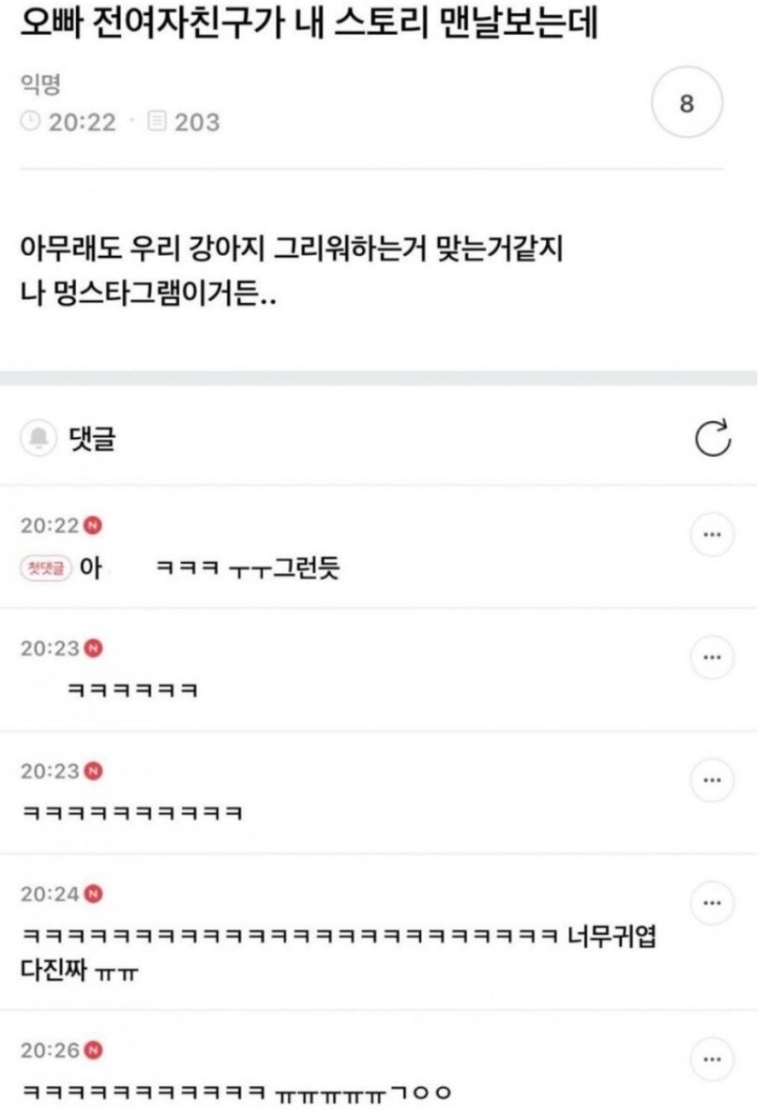Open options menu for the first comment
This screenshot has width=770, height=1115.
(713, 534)
